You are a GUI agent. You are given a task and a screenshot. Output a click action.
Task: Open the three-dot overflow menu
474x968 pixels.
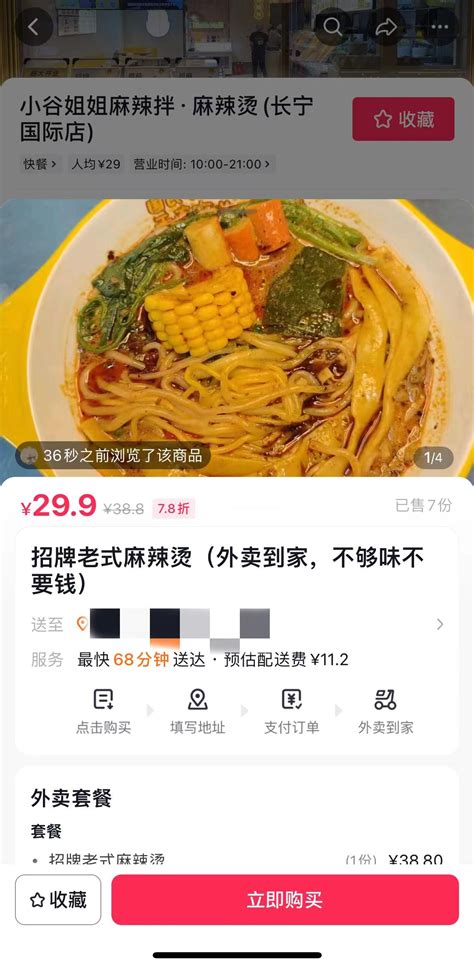440,27
